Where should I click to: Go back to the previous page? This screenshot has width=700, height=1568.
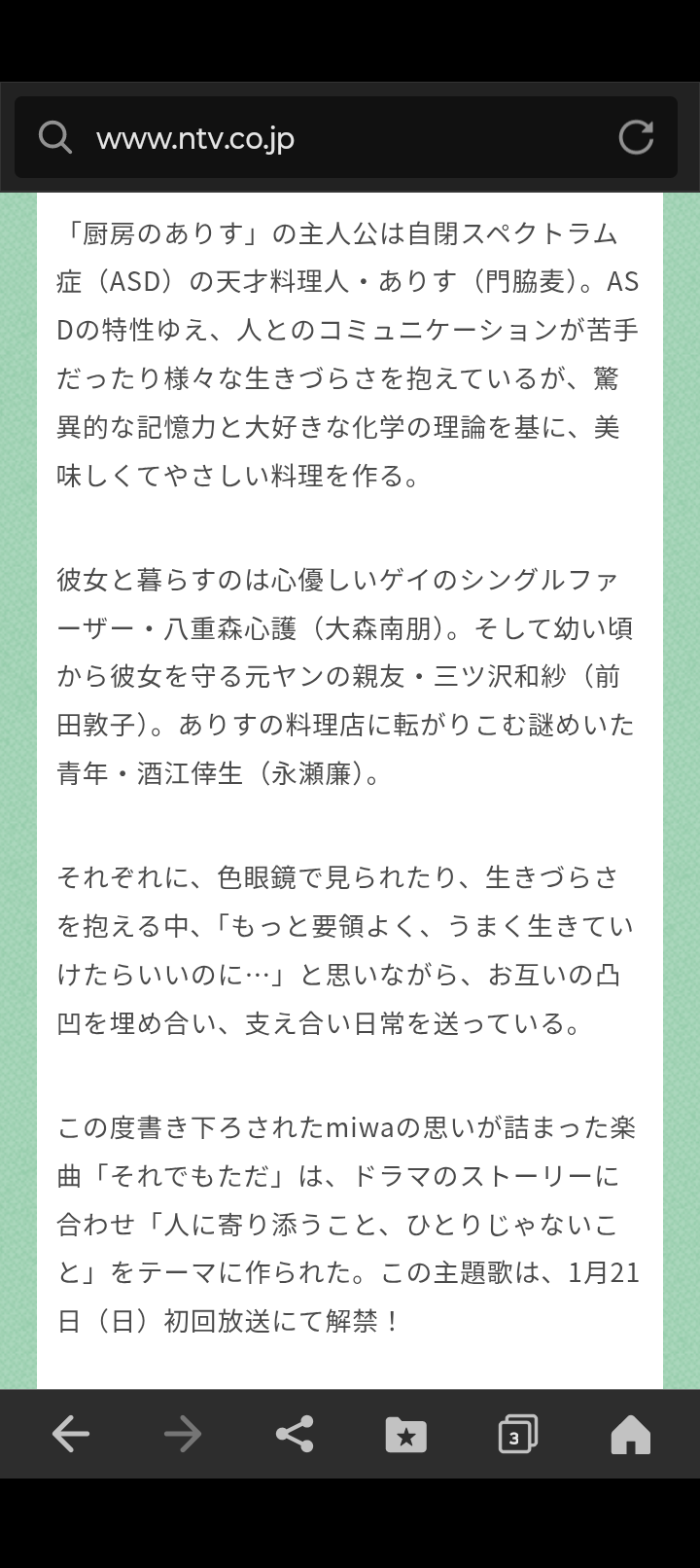(x=71, y=1434)
